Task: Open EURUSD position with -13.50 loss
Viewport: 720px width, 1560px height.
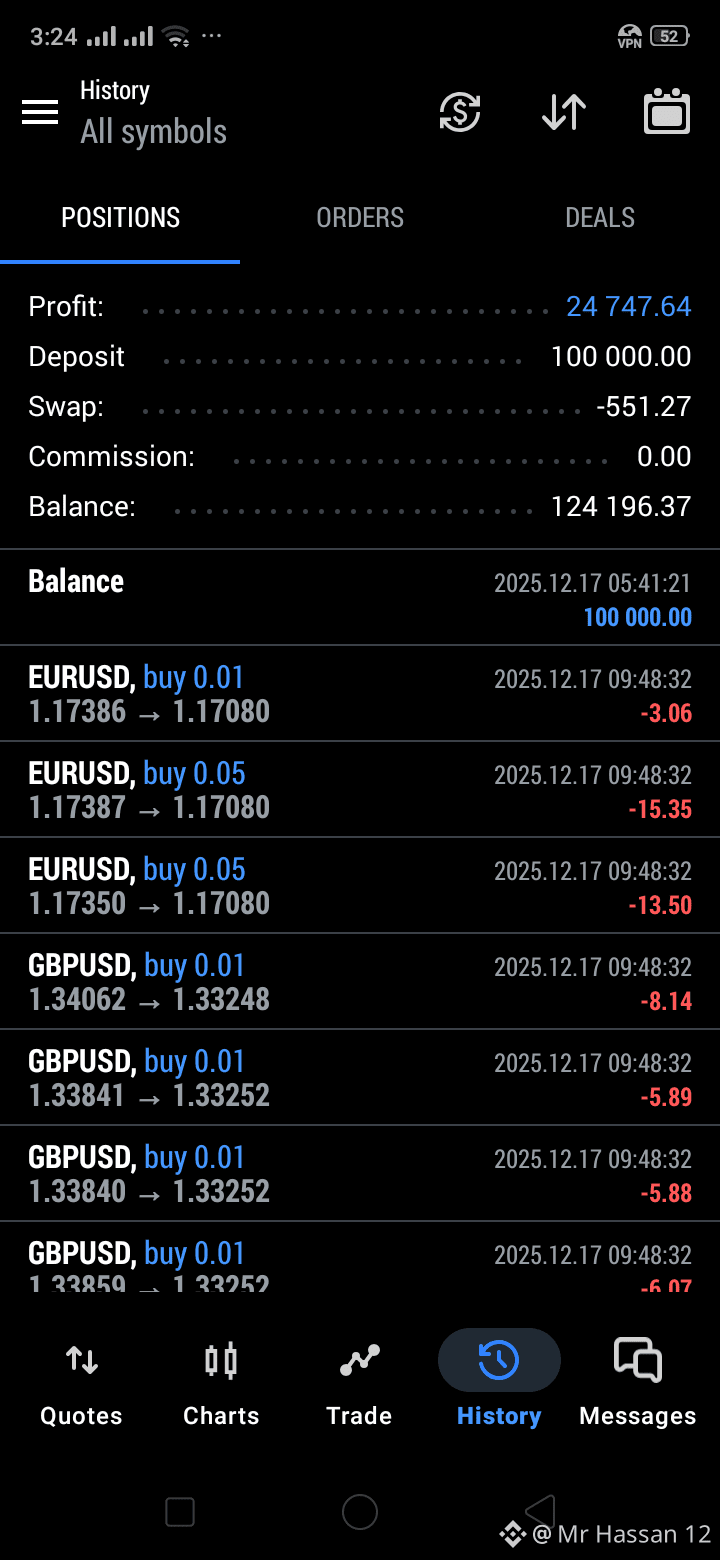Action: 360,886
